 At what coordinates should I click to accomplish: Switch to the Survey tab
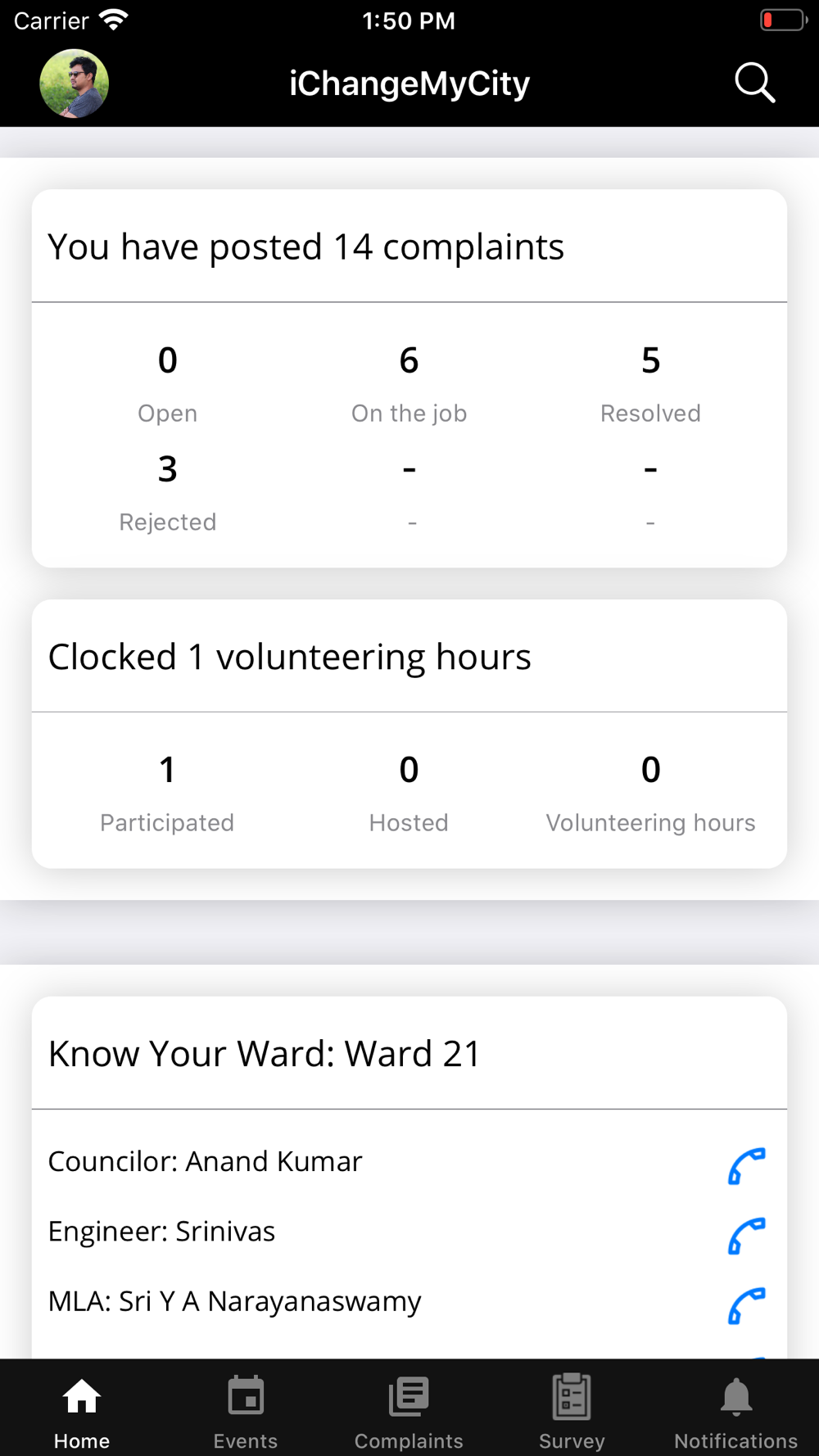(x=572, y=1412)
